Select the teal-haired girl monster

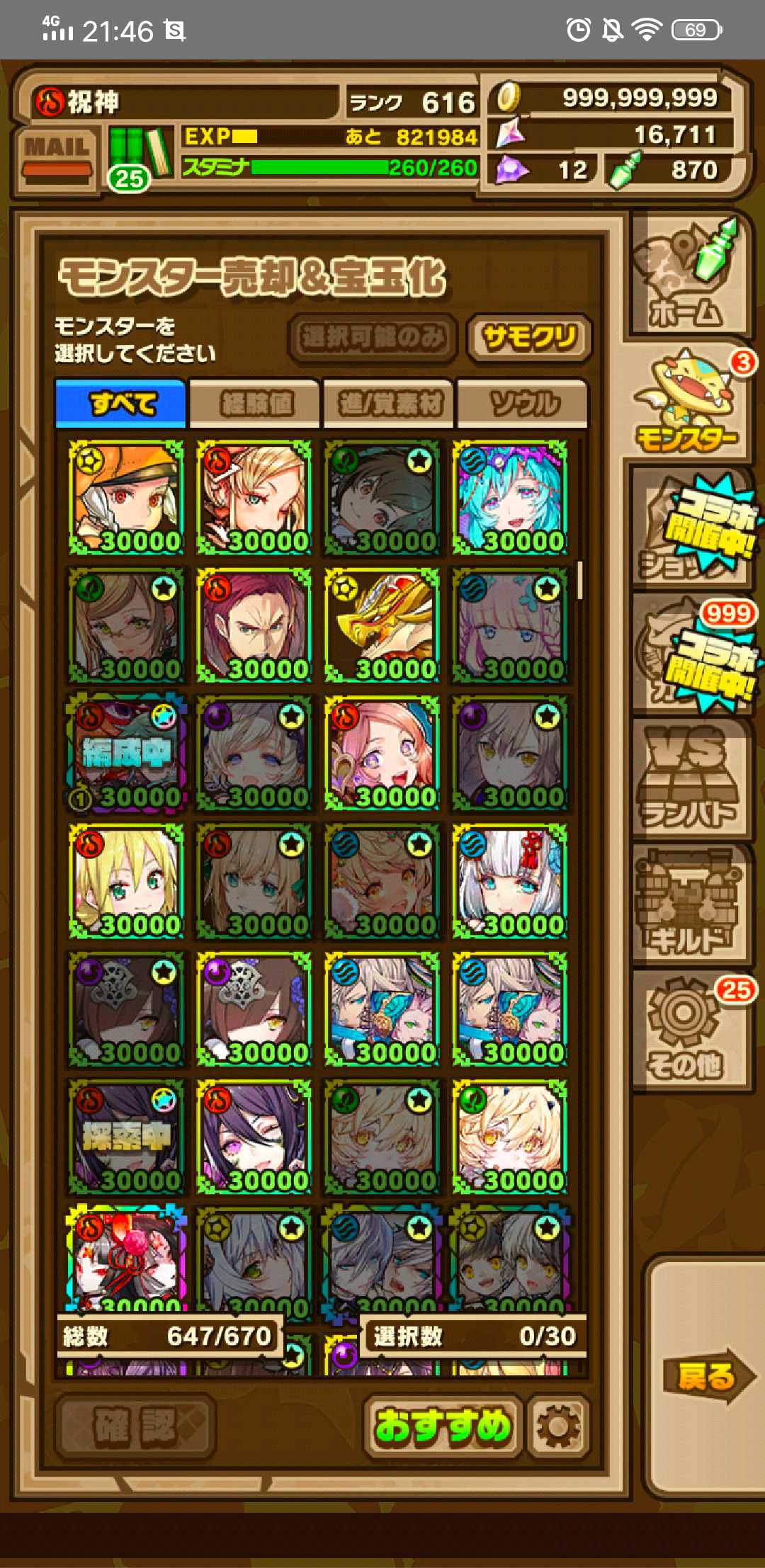click(x=510, y=497)
